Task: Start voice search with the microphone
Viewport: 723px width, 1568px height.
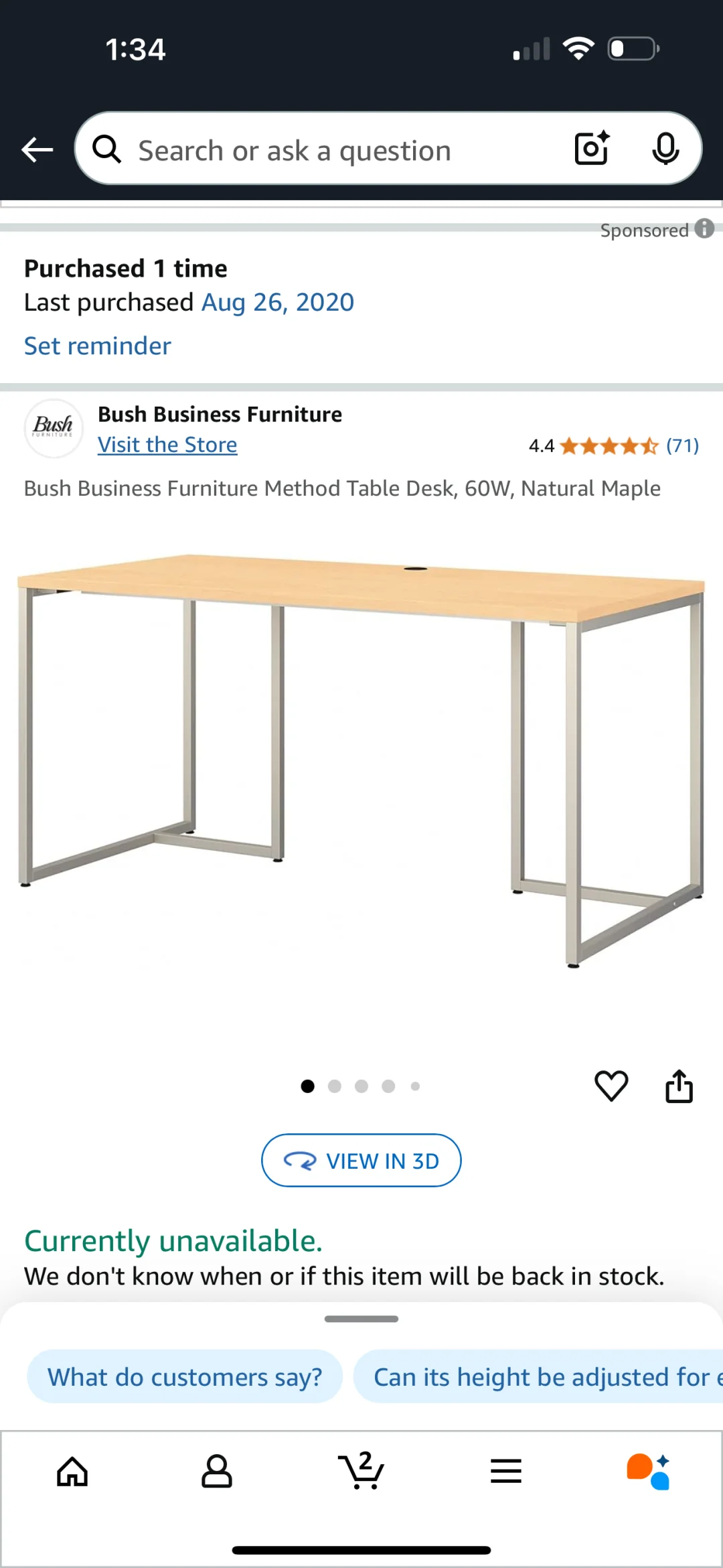Action: click(x=665, y=148)
